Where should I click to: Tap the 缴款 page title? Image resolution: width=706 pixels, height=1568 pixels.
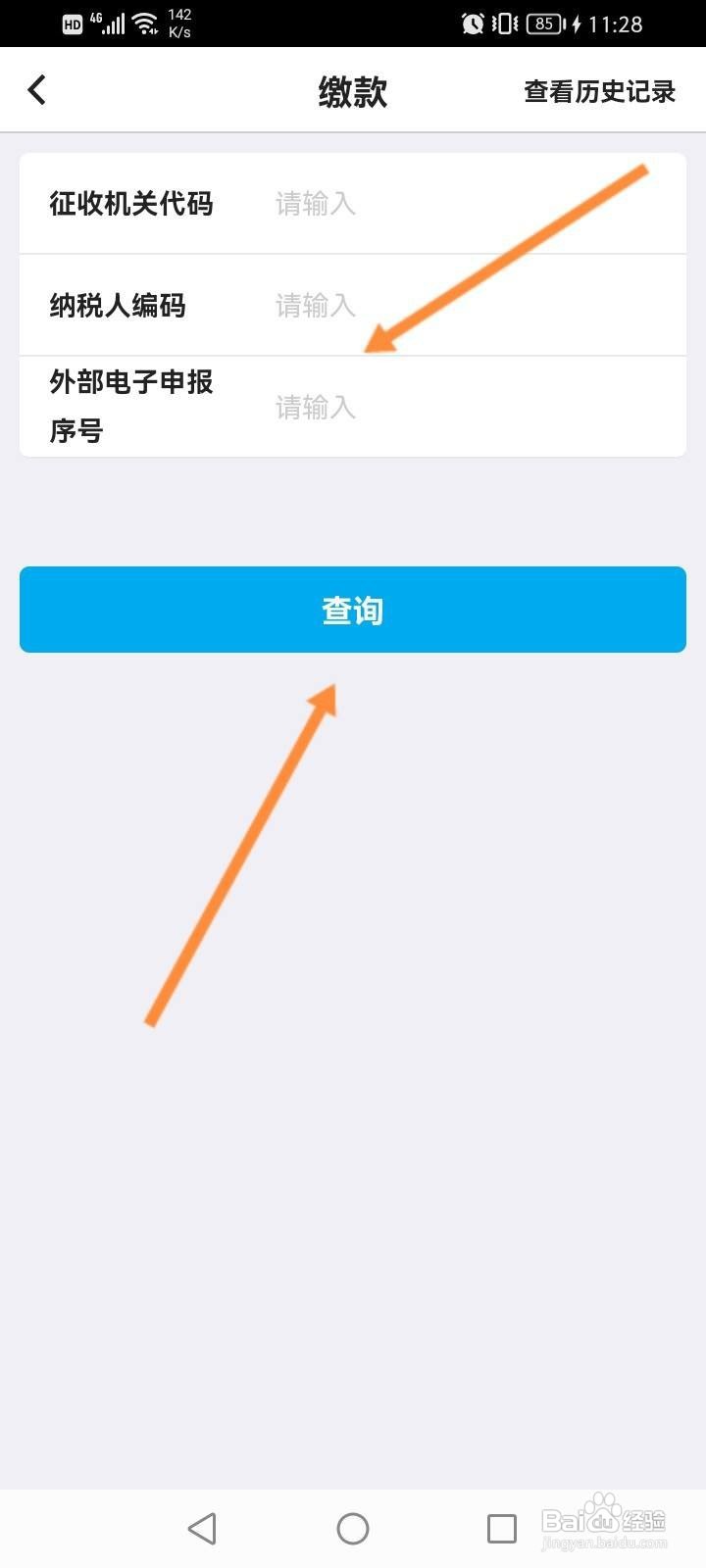click(351, 91)
